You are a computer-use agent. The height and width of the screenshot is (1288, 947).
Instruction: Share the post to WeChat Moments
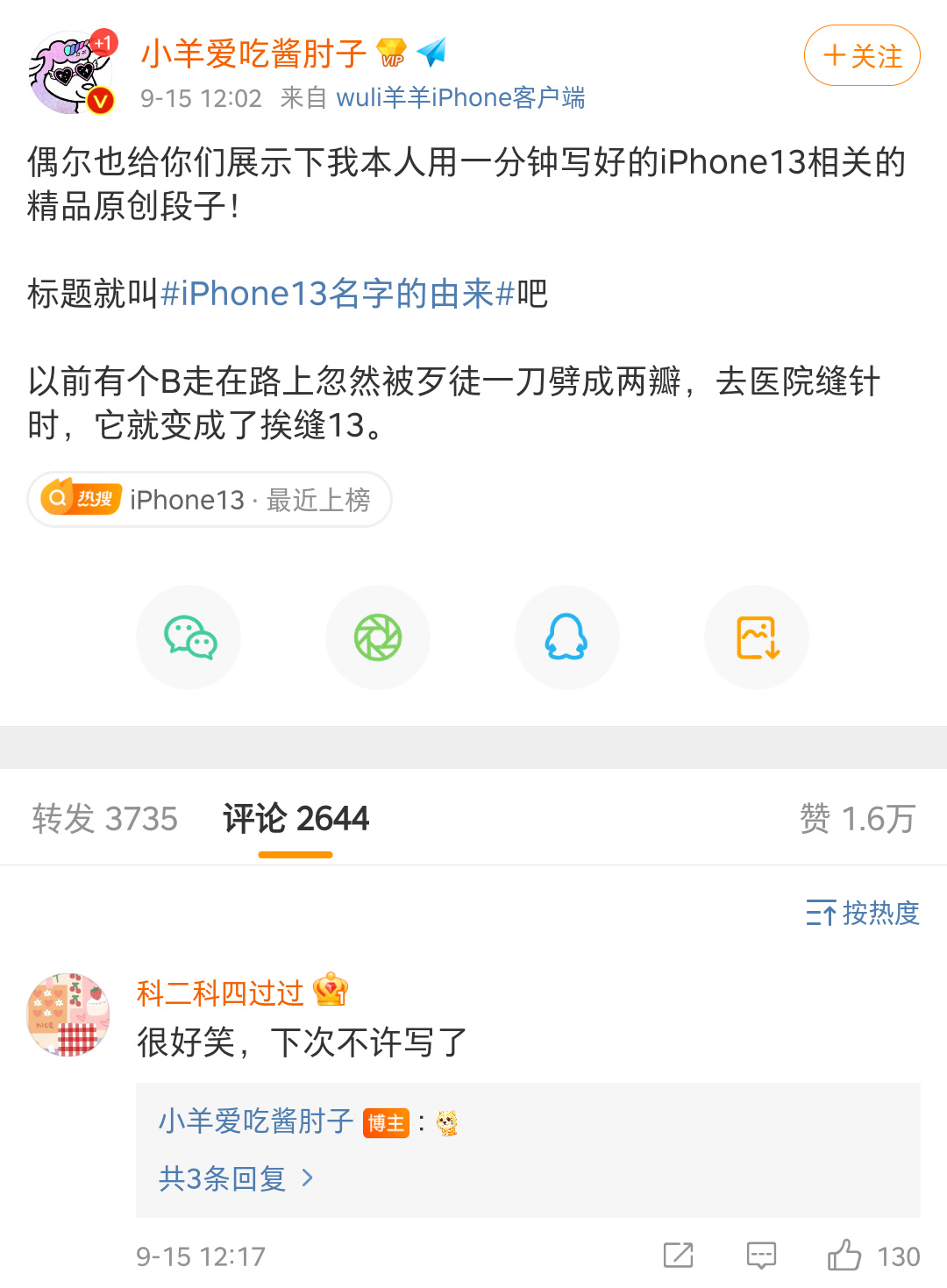[x=378, y=637]
